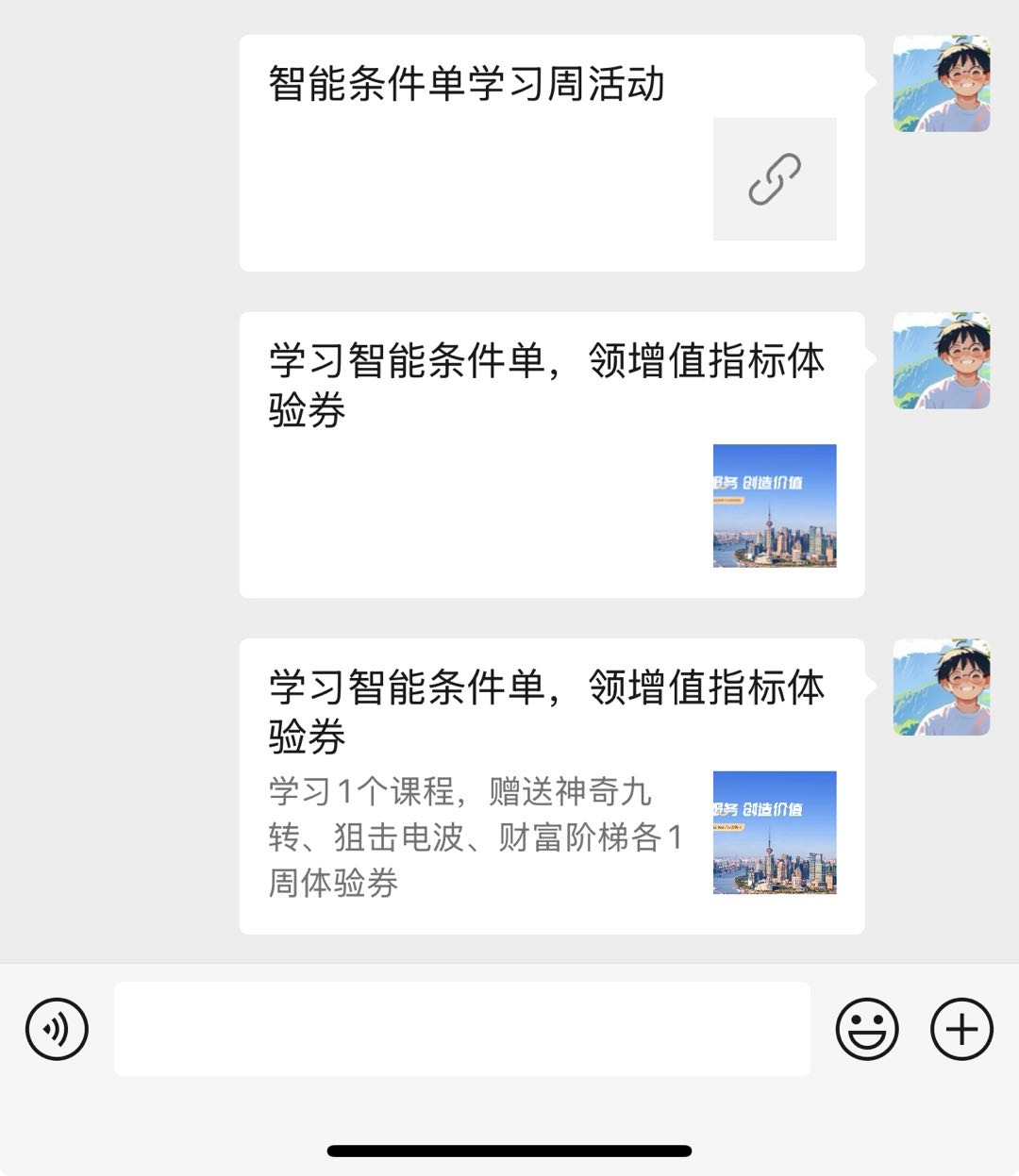Click the city skyline image in middle card

(x=774, y=506)
